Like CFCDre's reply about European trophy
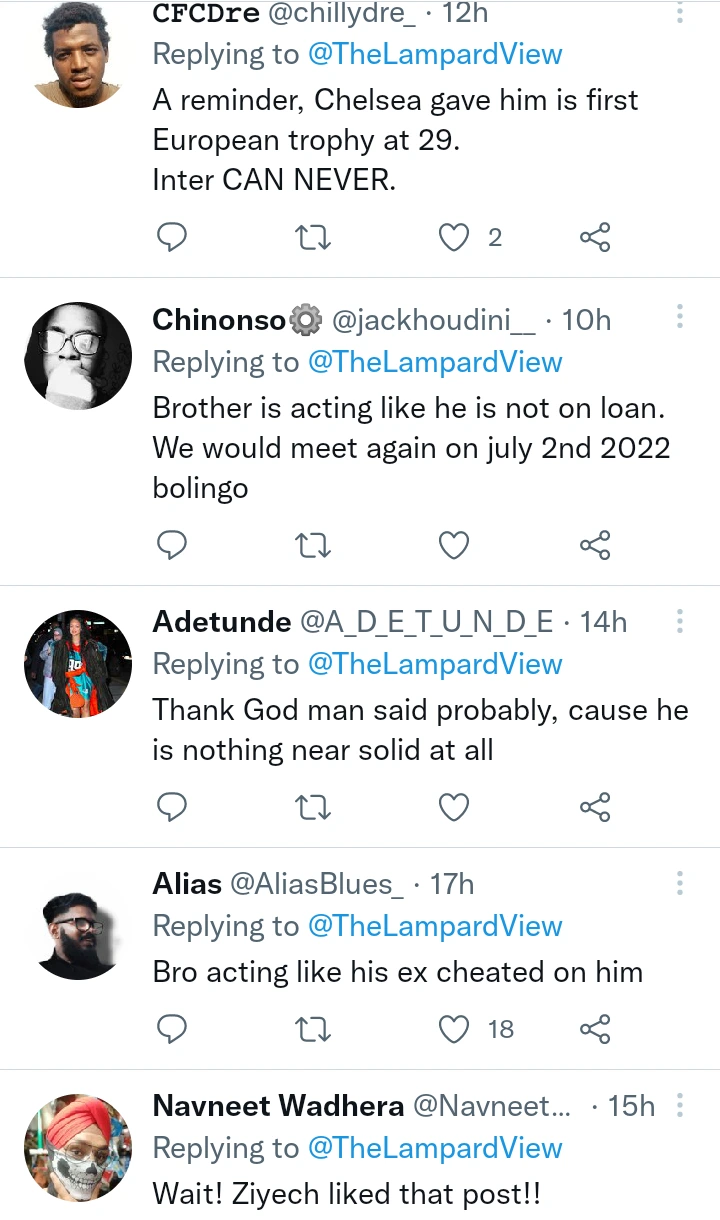Viewport: 720px width, 1220px height. [455, 238]
